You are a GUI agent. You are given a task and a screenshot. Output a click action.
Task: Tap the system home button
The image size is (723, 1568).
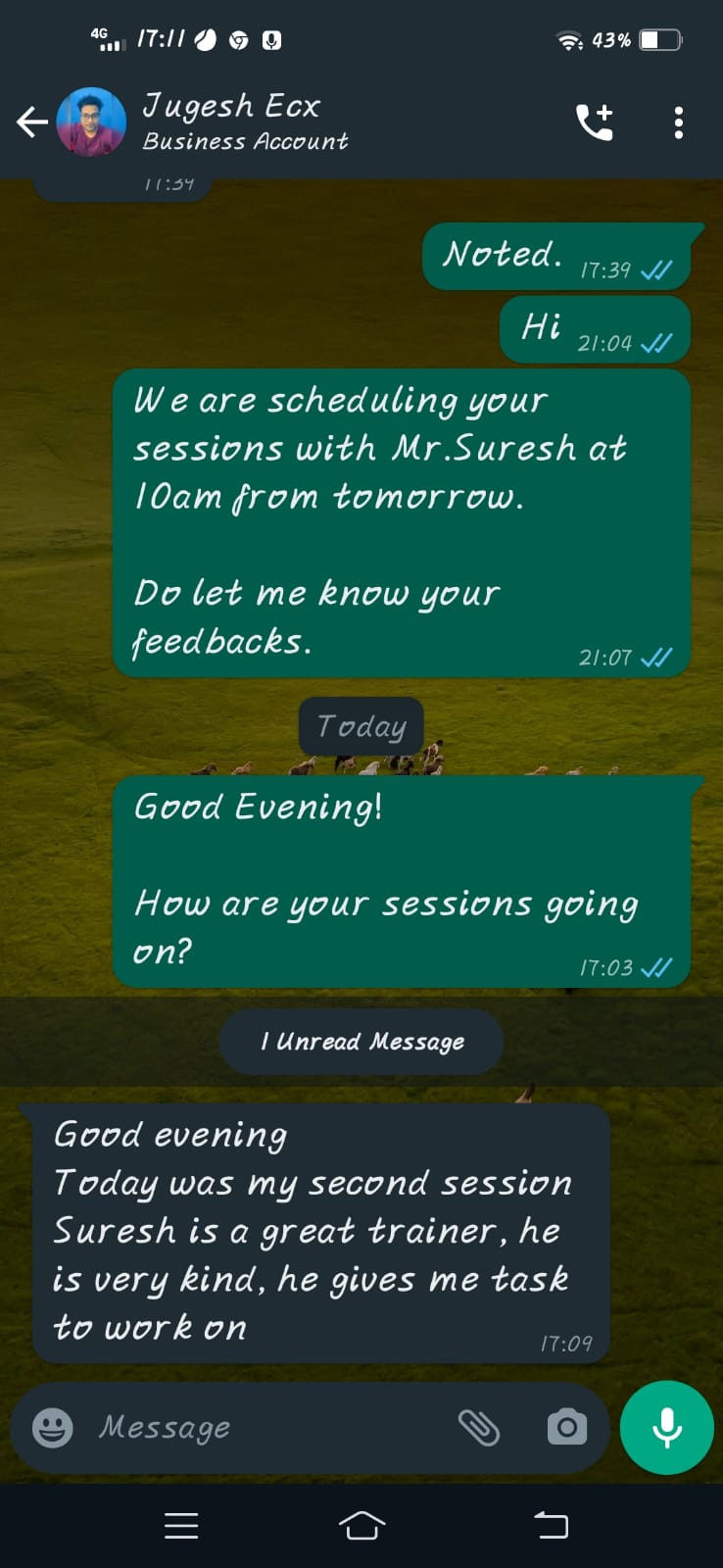click(361, 1526)
